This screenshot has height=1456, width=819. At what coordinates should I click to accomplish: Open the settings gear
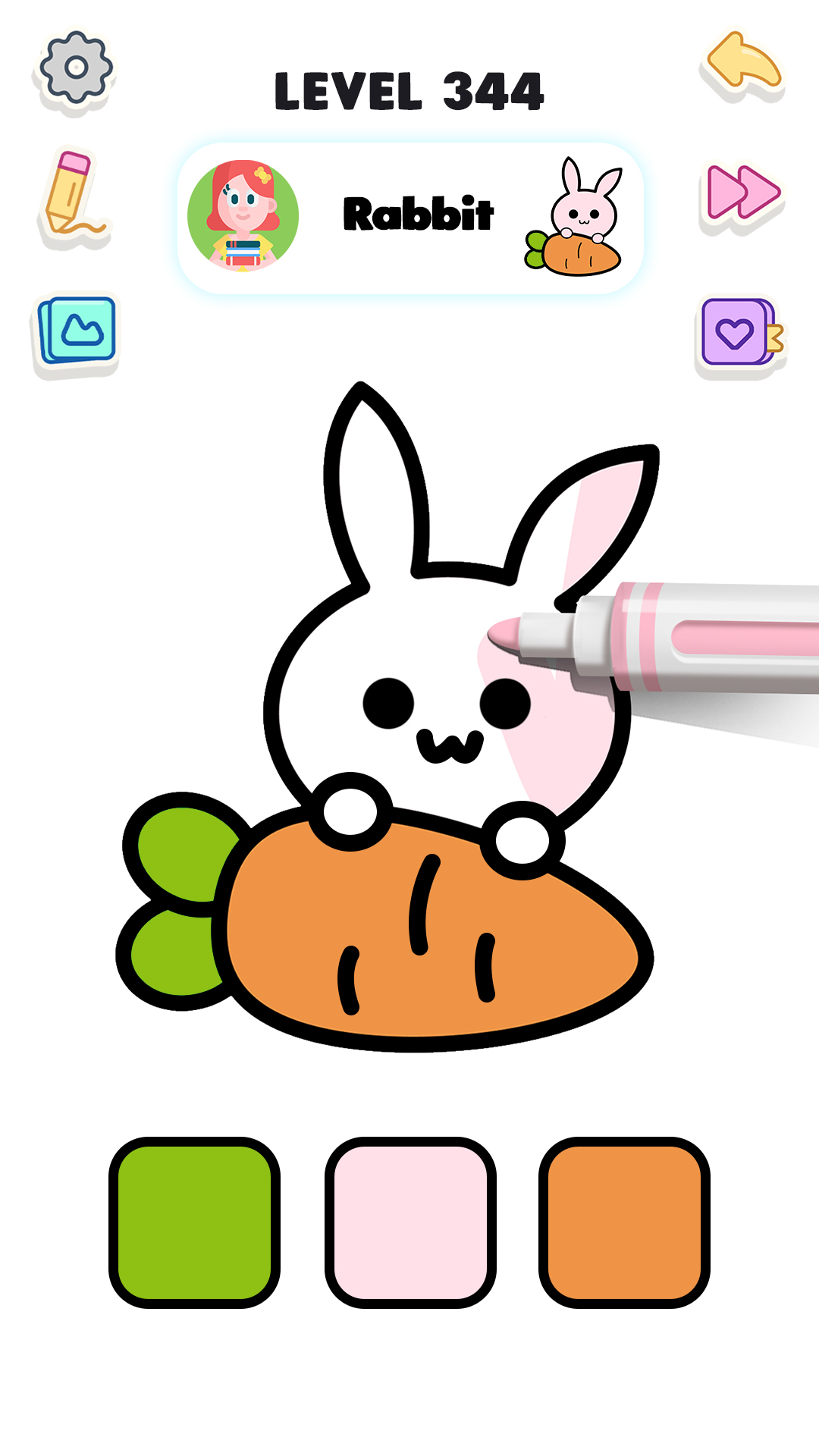click(x=76, y=68)
